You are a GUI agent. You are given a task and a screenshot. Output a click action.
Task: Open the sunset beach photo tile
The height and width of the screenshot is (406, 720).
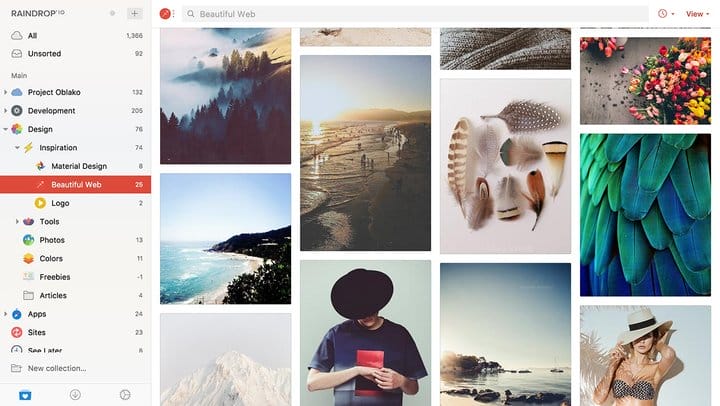[x=365, y=152]
